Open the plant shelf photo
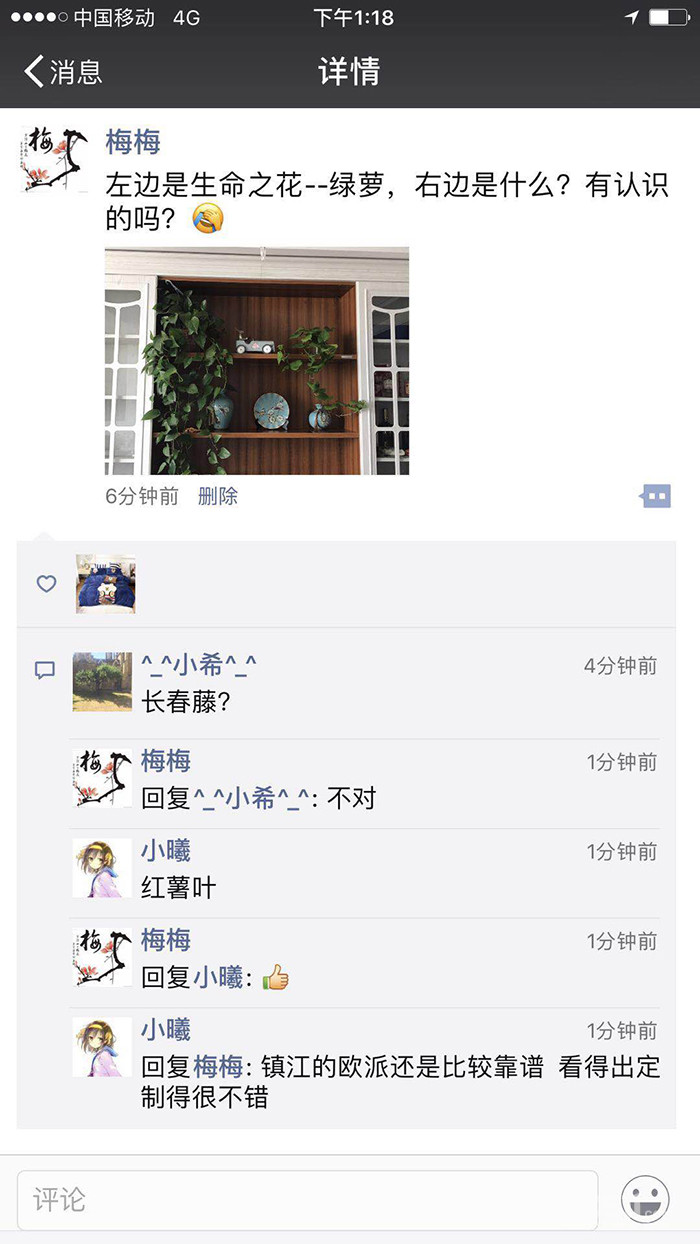The image size is (700, 1244). tap(257, 361)
